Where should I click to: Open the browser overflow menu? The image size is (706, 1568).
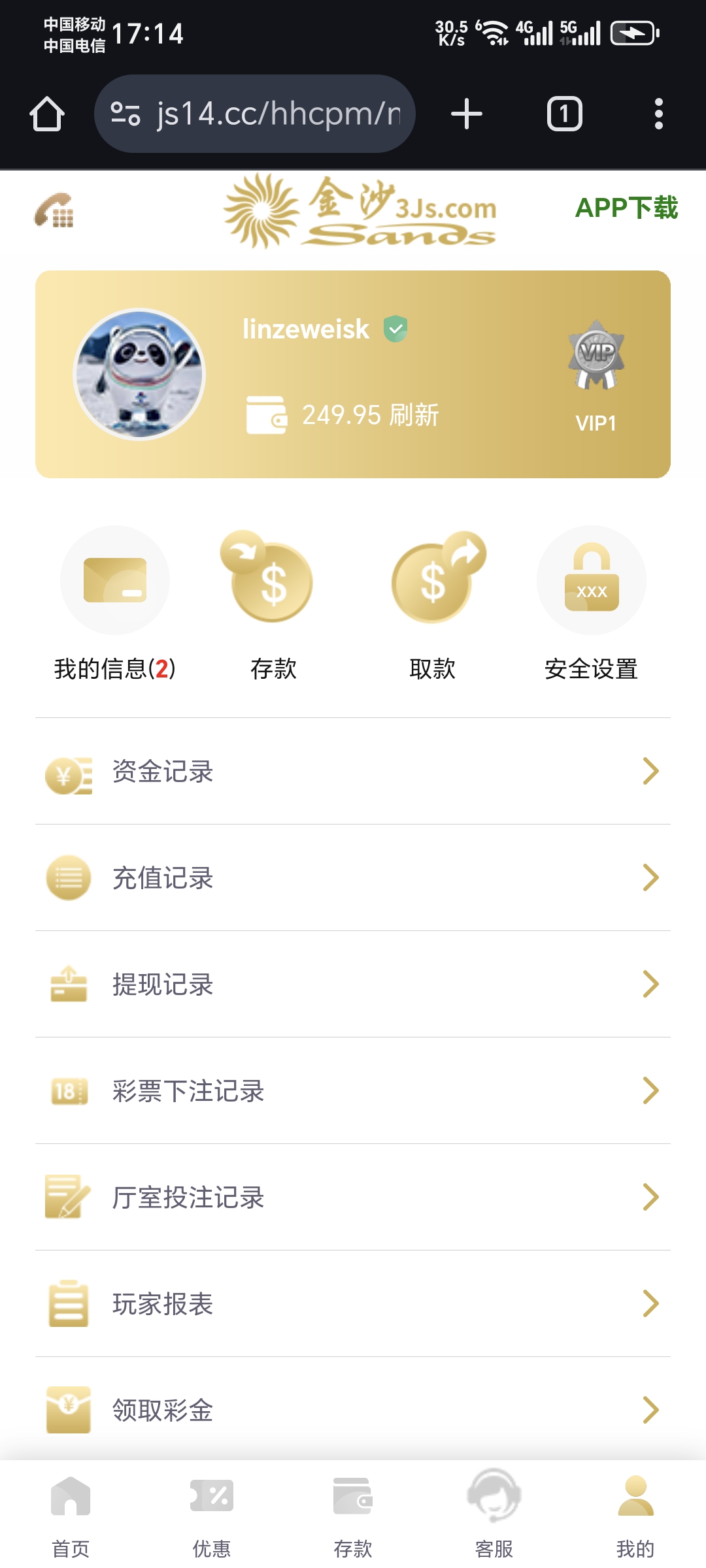click(x=658, y=114)
